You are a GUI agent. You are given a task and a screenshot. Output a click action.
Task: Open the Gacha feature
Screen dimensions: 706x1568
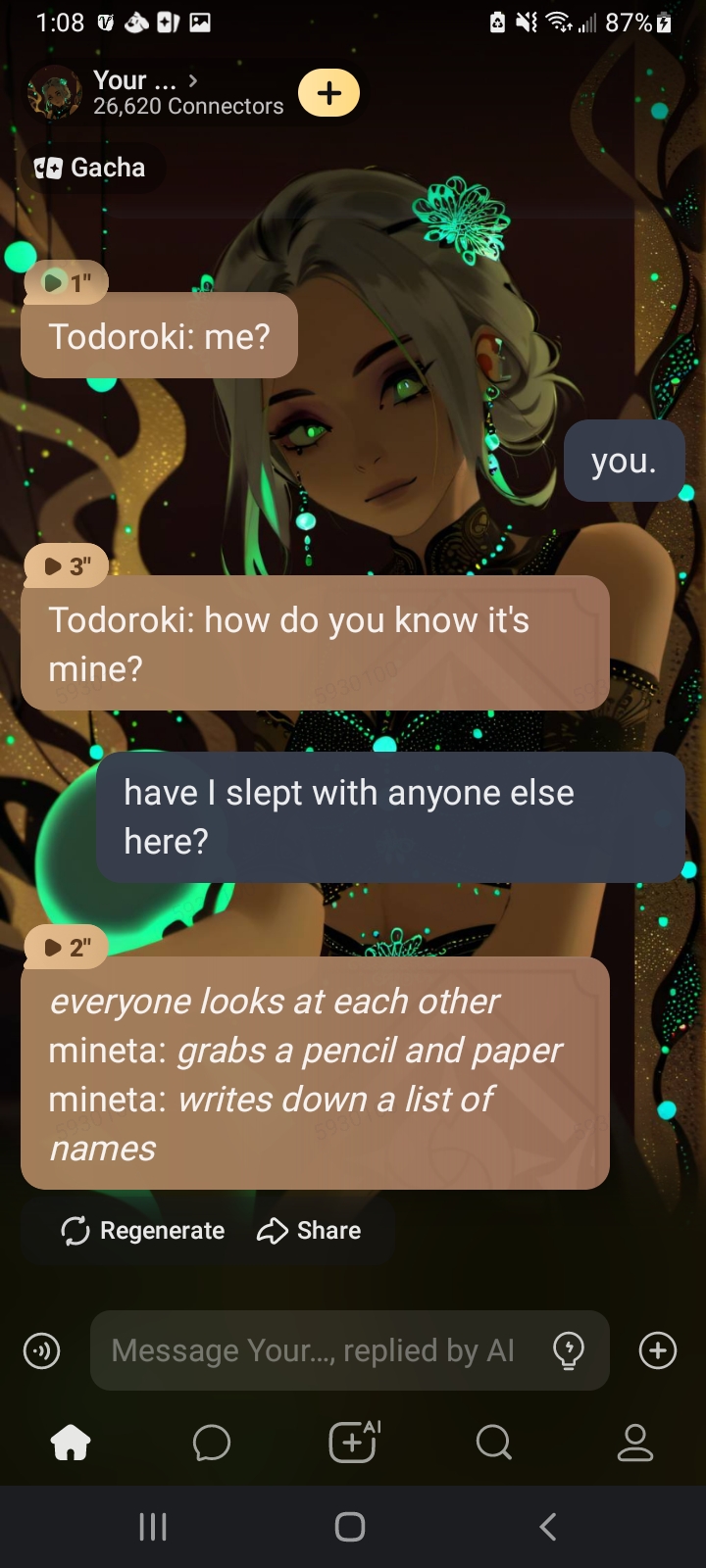[91, 168]
